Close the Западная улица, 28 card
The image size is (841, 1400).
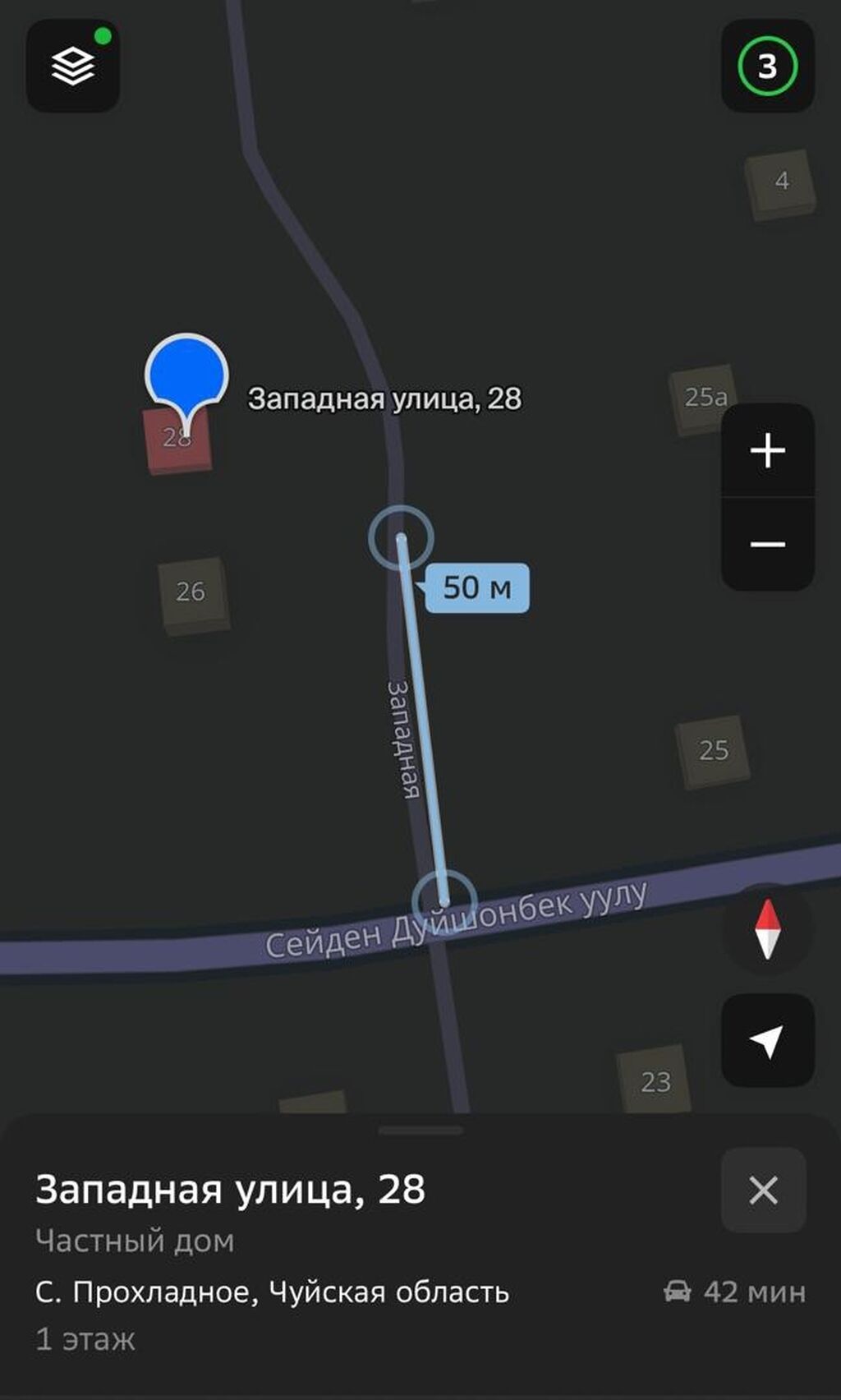pos(764,1190)
